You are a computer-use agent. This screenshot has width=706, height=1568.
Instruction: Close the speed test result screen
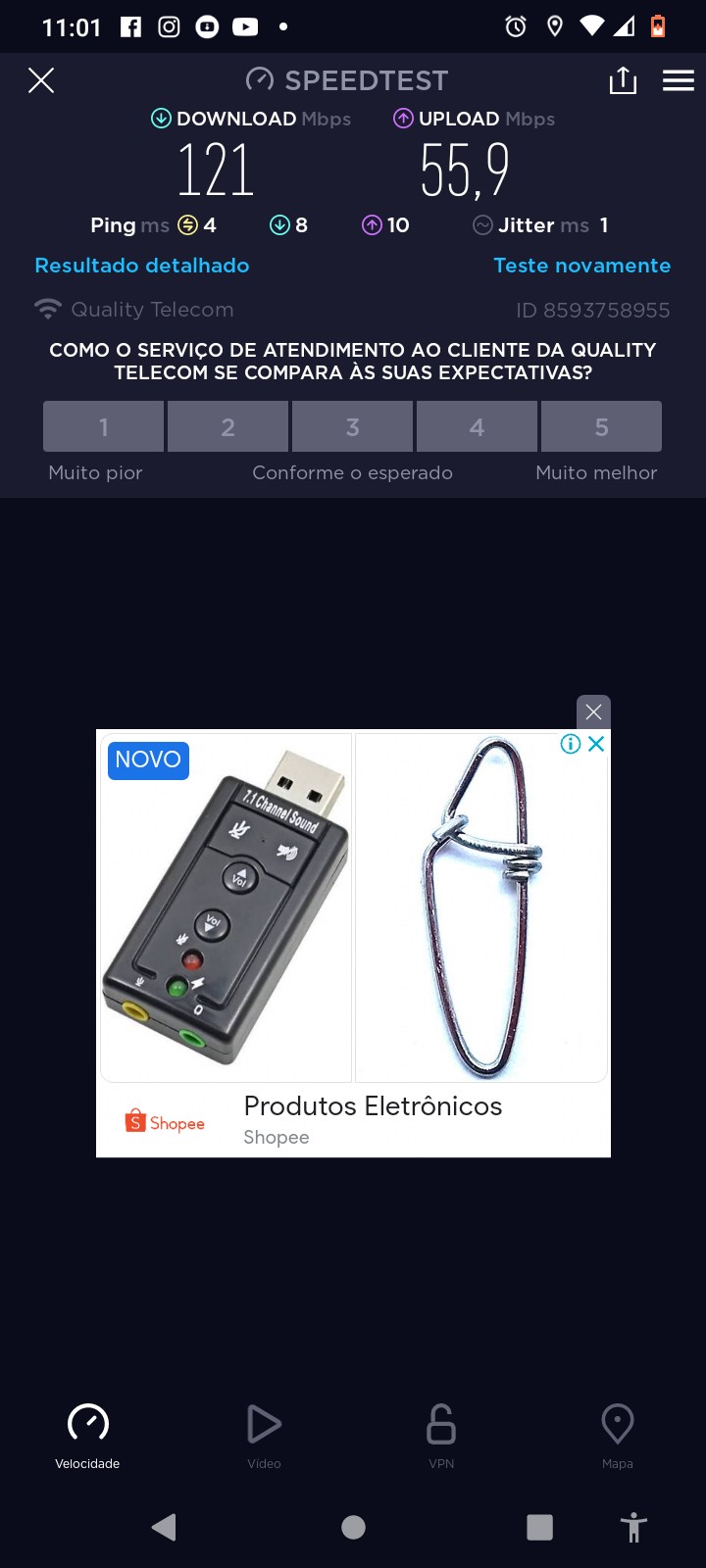[41, 80]
